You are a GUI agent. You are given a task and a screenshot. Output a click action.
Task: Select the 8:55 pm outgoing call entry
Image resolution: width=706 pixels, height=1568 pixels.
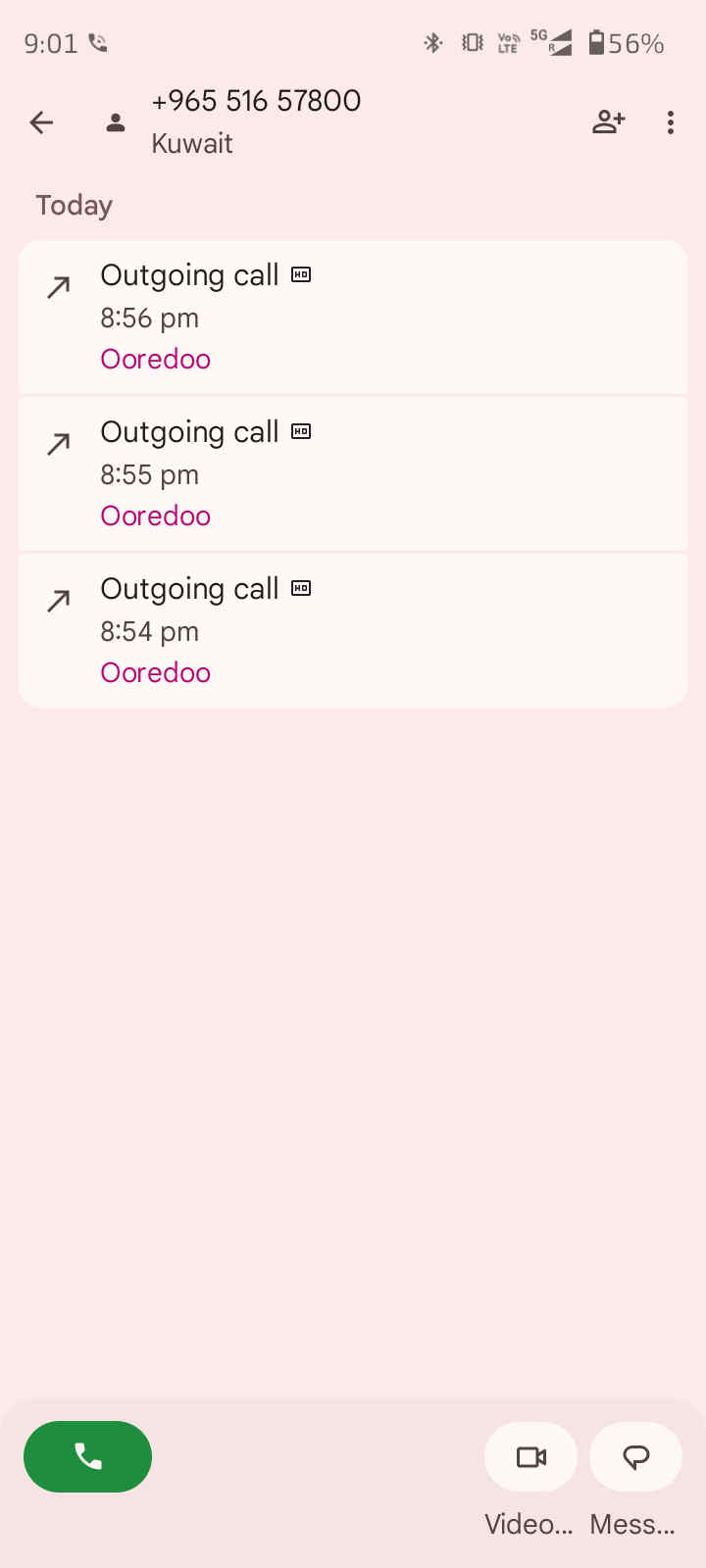[x=352, y=473]
